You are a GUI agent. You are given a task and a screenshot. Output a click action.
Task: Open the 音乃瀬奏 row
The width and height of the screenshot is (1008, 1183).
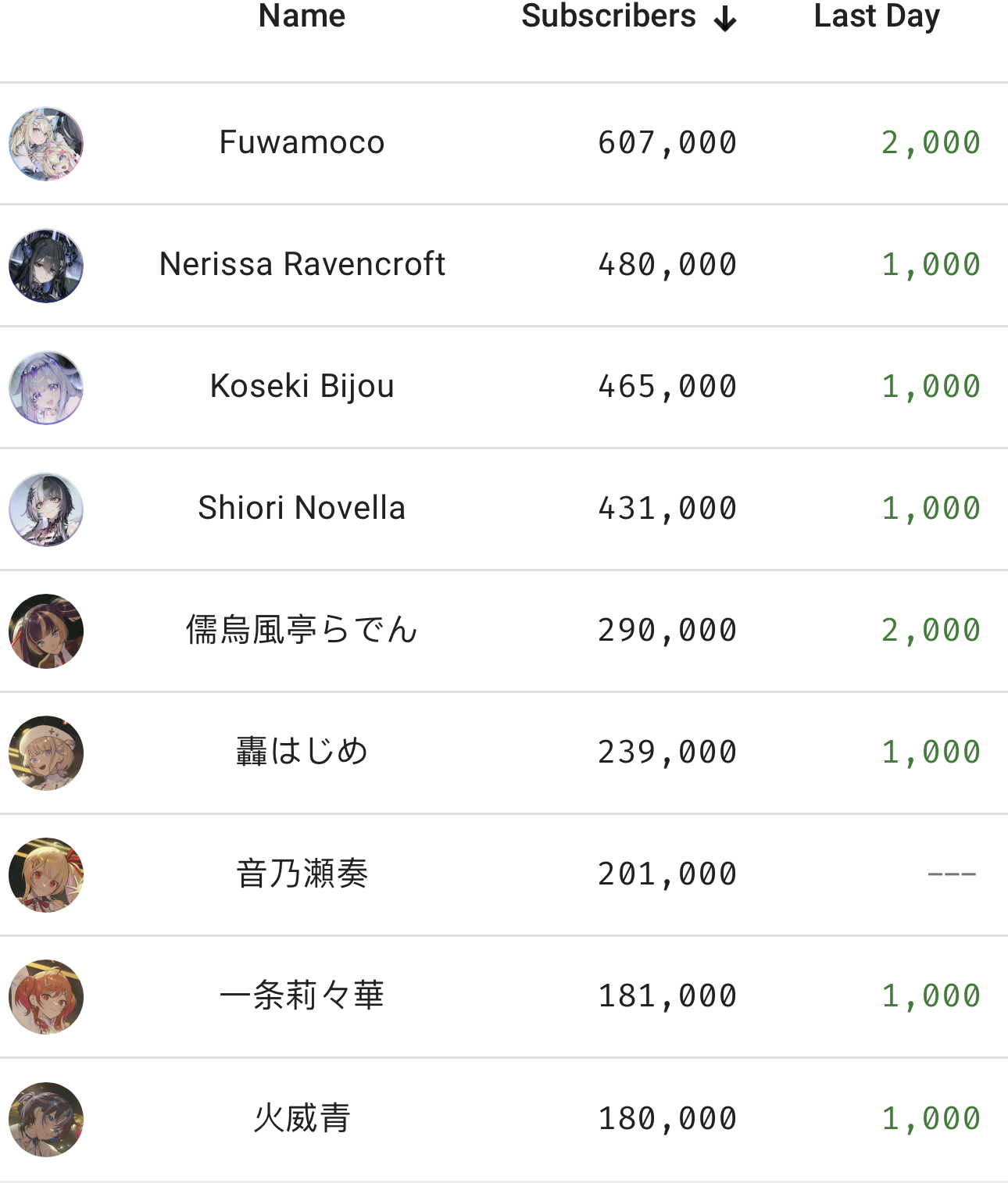[x=302, y=874]
